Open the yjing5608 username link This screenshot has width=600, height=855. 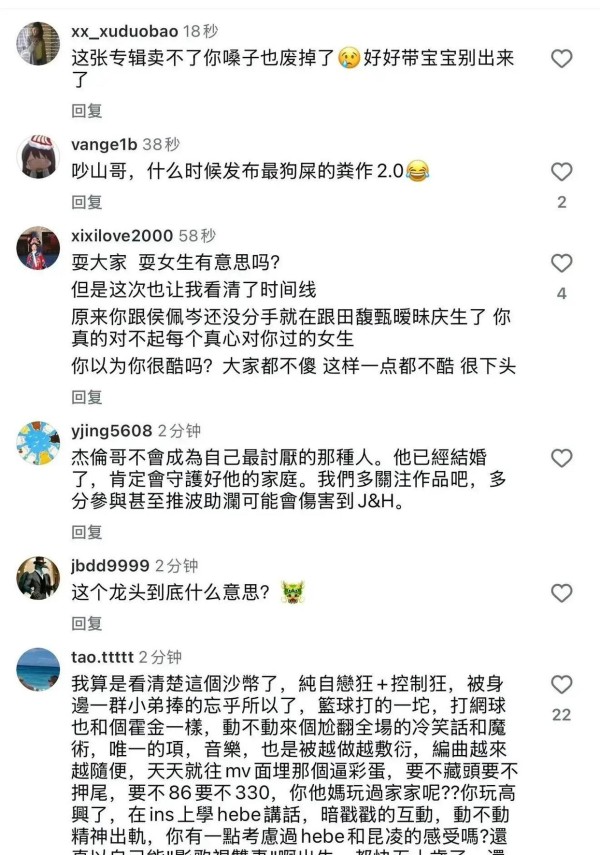tap(112, 431)
